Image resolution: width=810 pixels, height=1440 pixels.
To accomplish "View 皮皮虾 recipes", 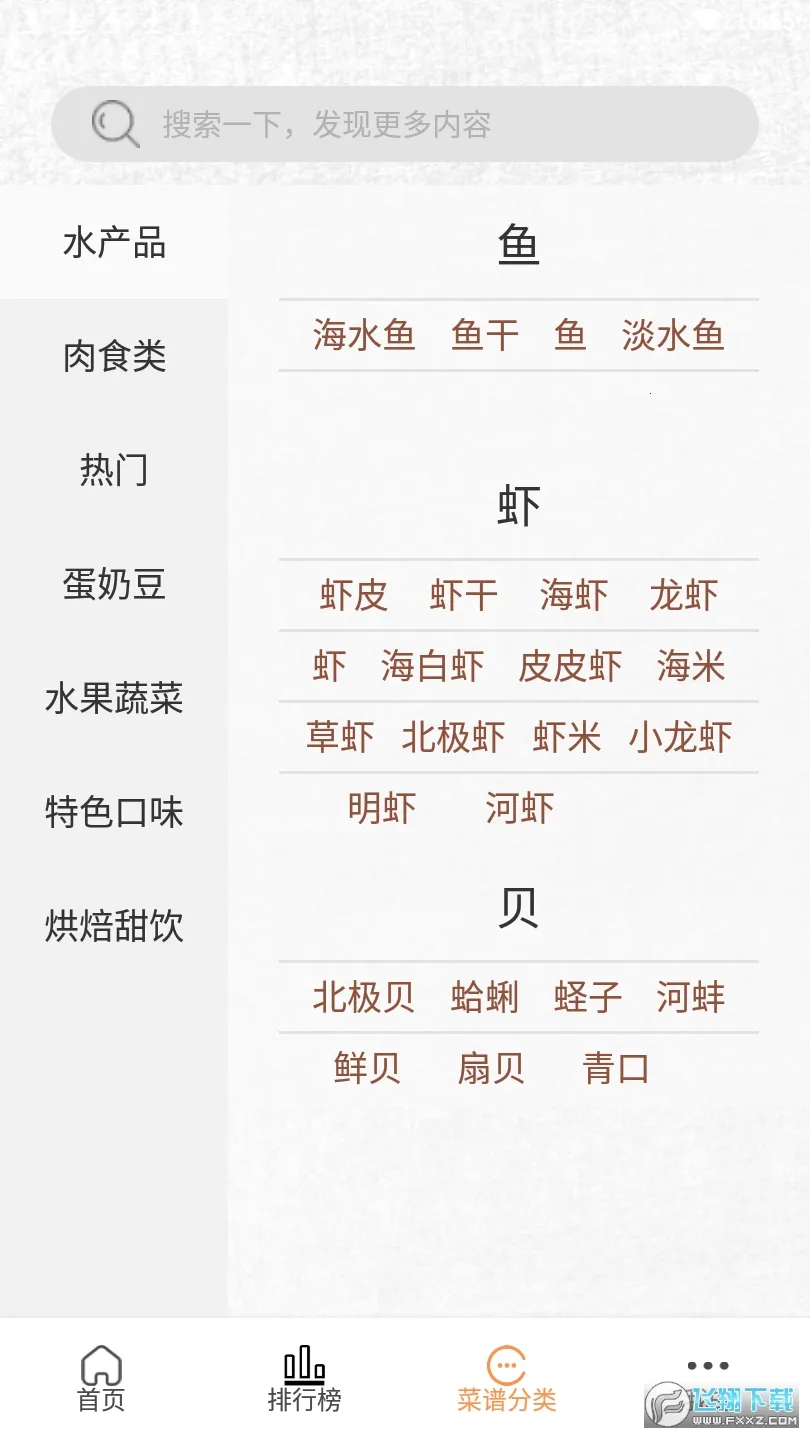I will tap(570, 666).
